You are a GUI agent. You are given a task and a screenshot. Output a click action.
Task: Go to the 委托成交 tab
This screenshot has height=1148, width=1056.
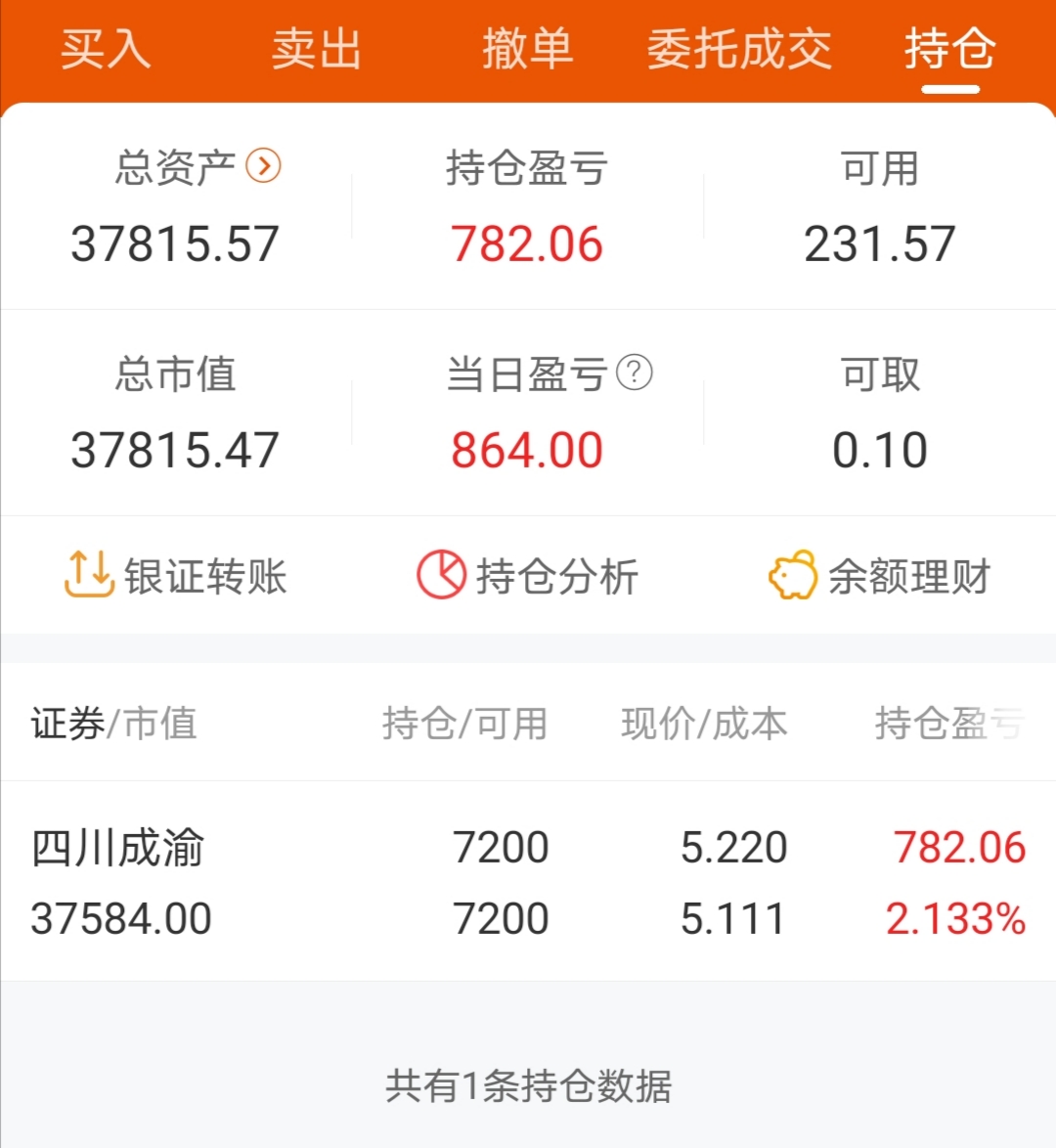tap(739, 49)
